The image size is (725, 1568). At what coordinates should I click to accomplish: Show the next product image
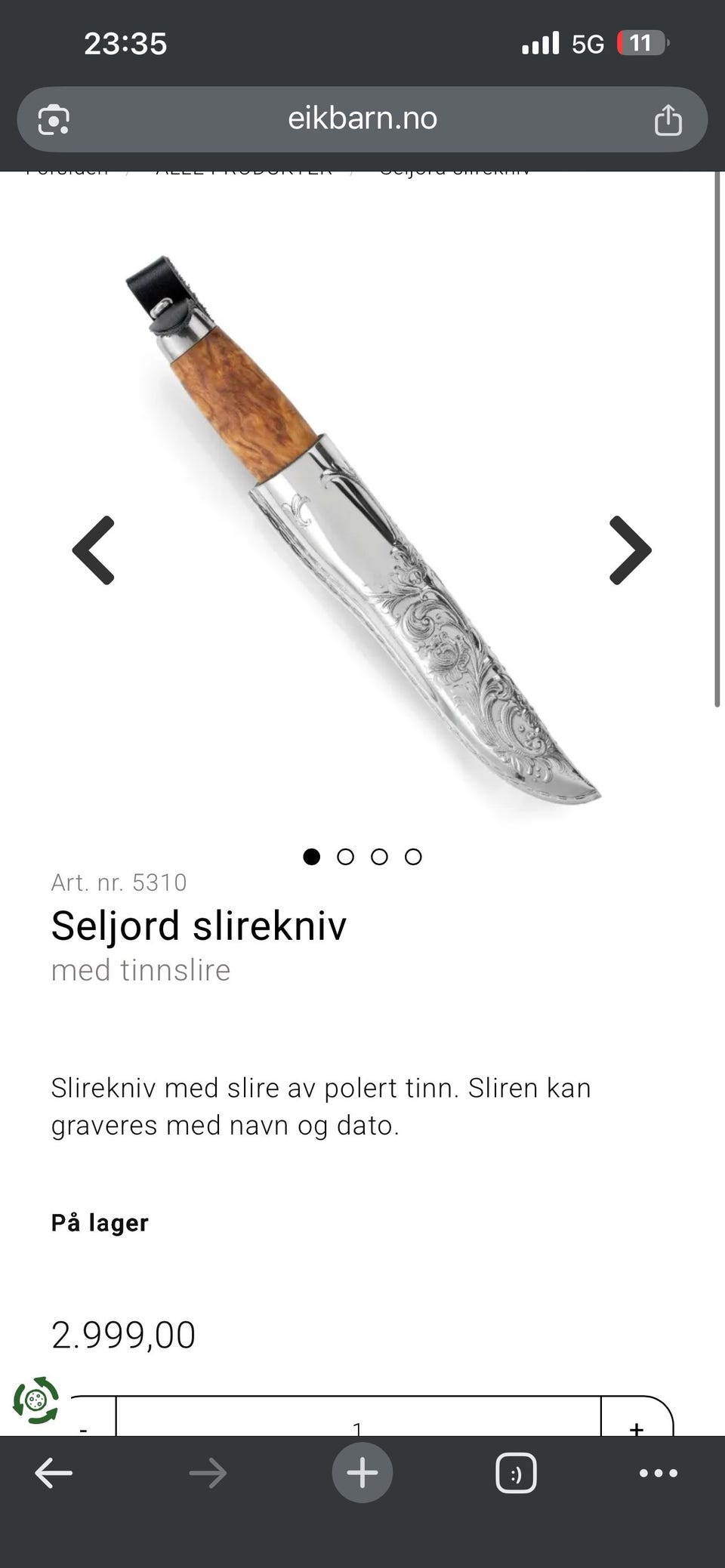[x=630, y=550]
